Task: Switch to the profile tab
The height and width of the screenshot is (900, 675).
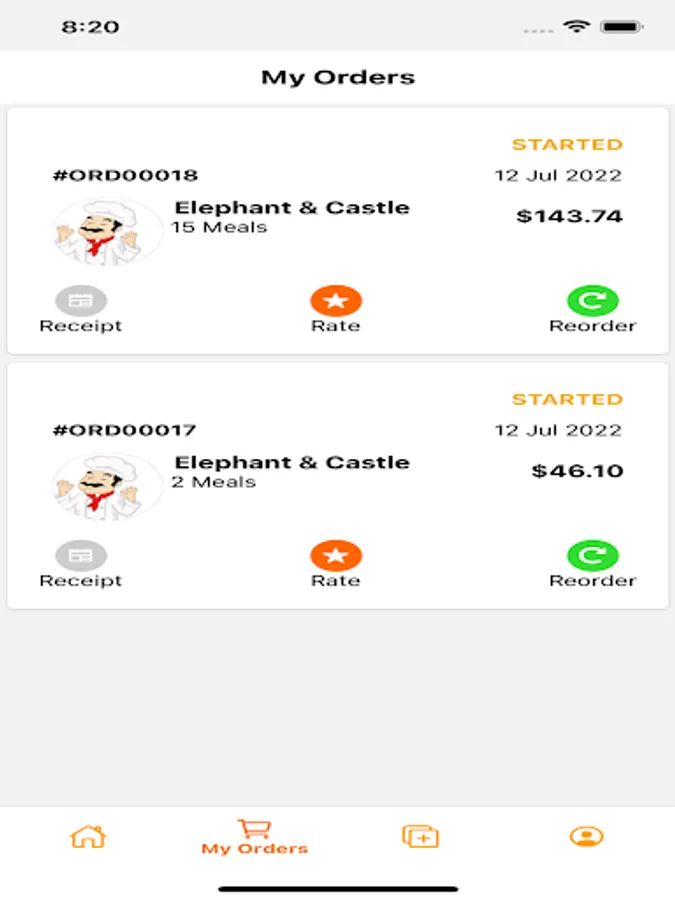Action: coord(586,837)
